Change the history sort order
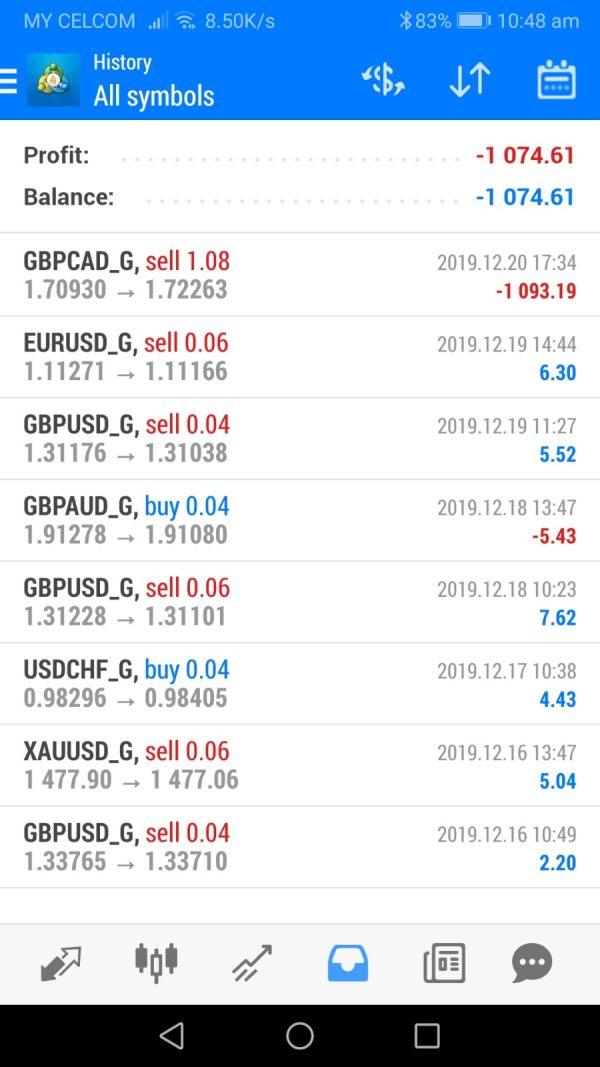The height and width of the screenshot is (1067, 600). coord(469,81)
